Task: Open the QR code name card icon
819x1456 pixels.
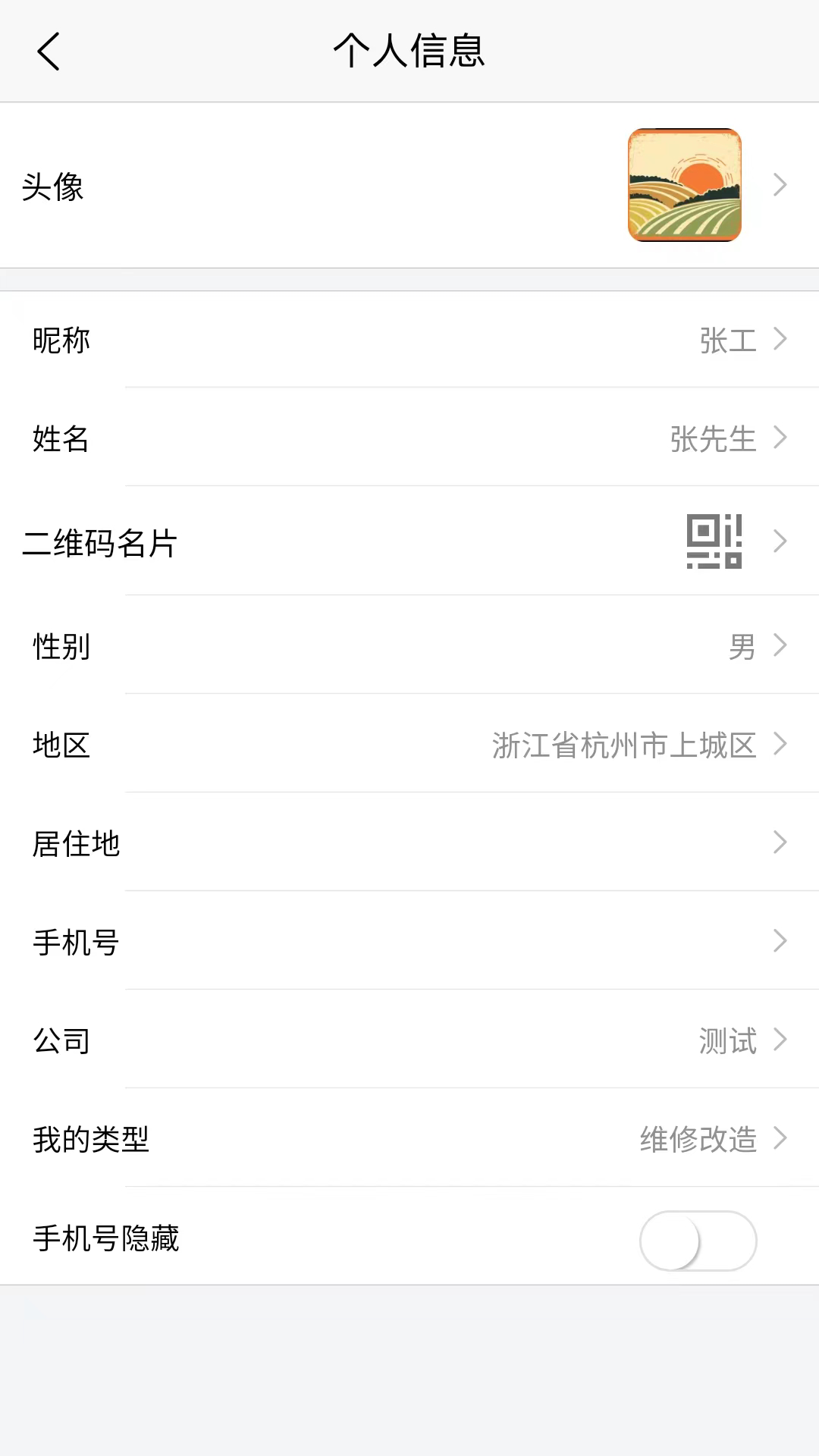Action: tap(713, 541)
